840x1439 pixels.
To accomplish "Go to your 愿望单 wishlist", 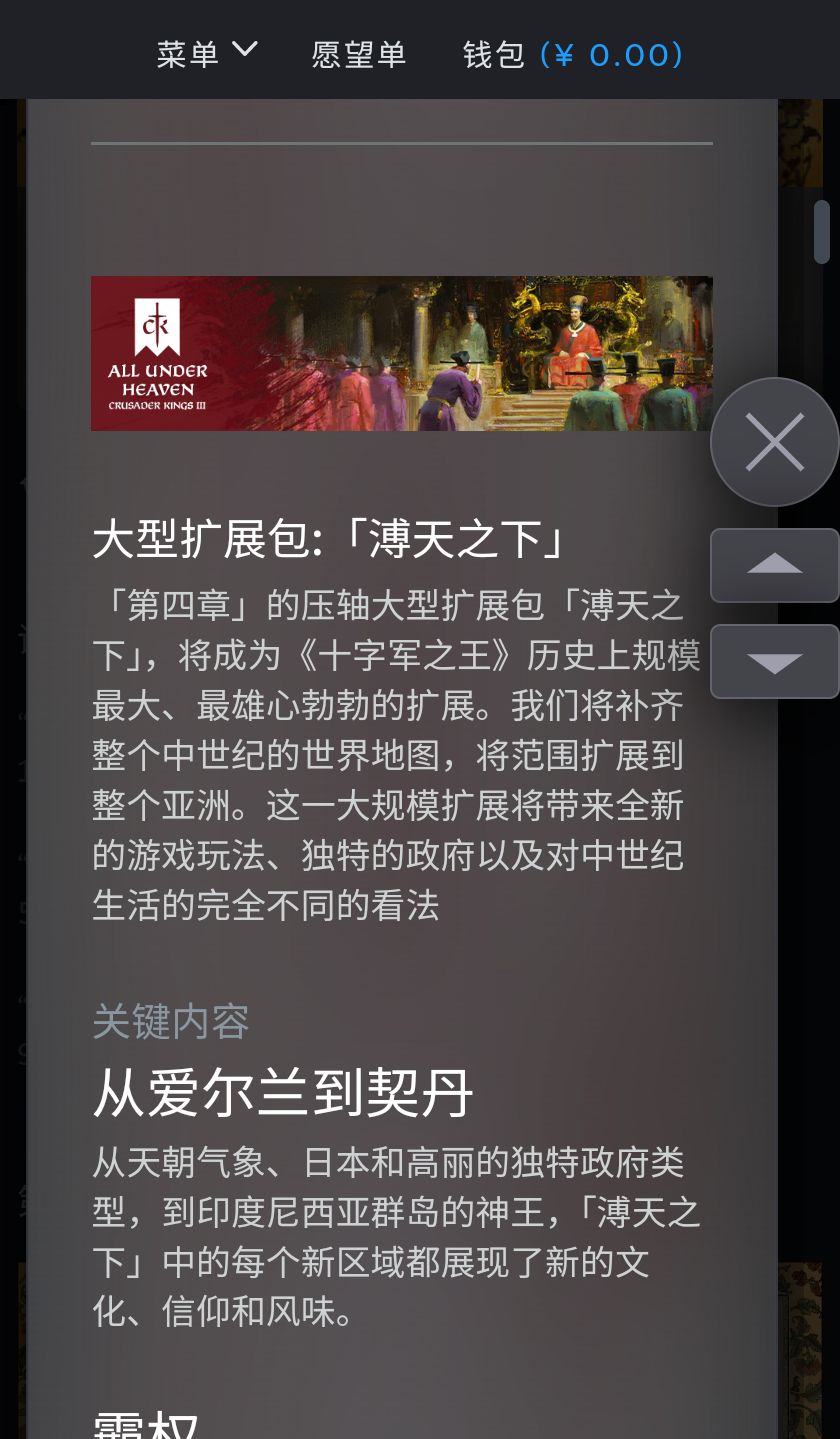I will (358, 54).
